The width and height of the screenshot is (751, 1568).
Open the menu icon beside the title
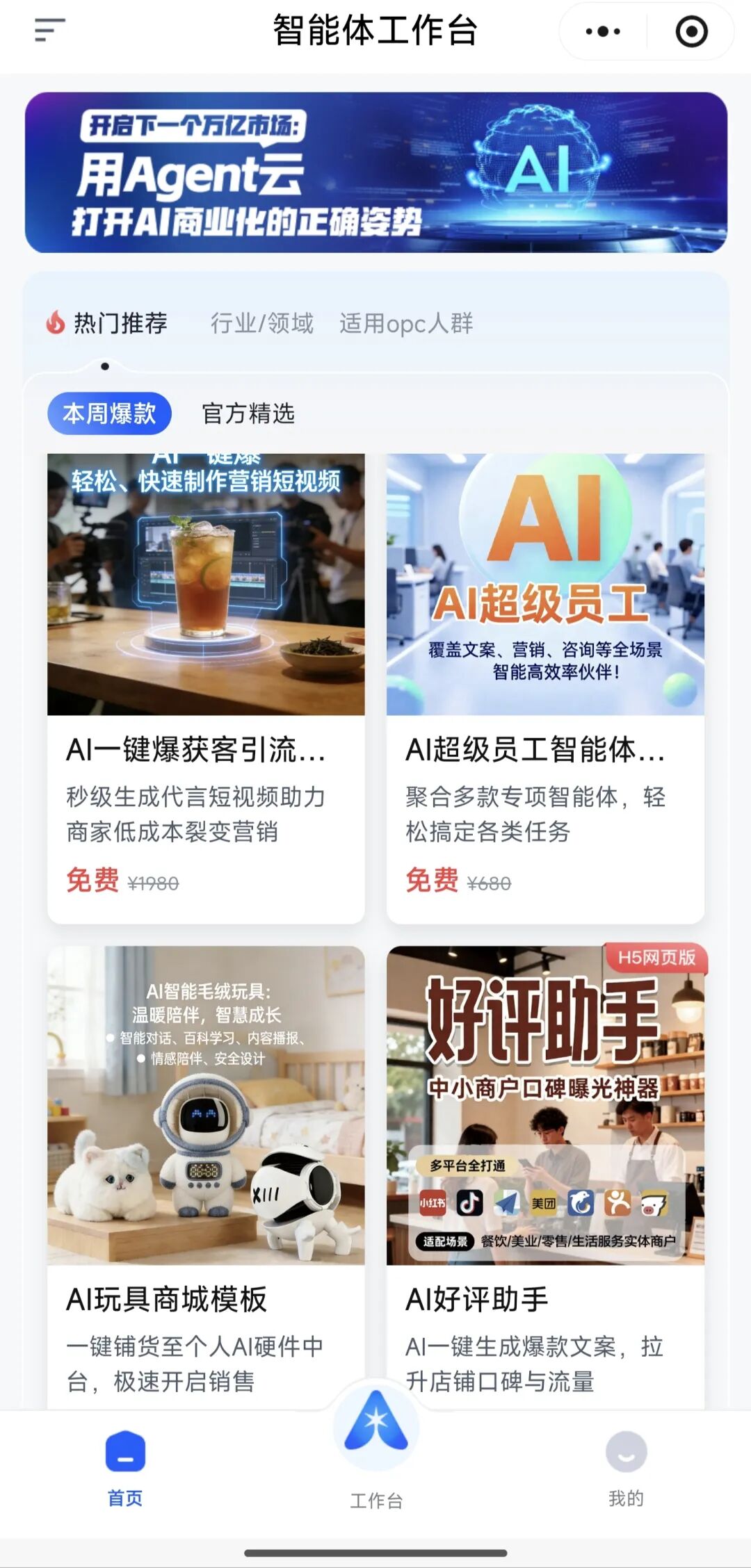49,31
